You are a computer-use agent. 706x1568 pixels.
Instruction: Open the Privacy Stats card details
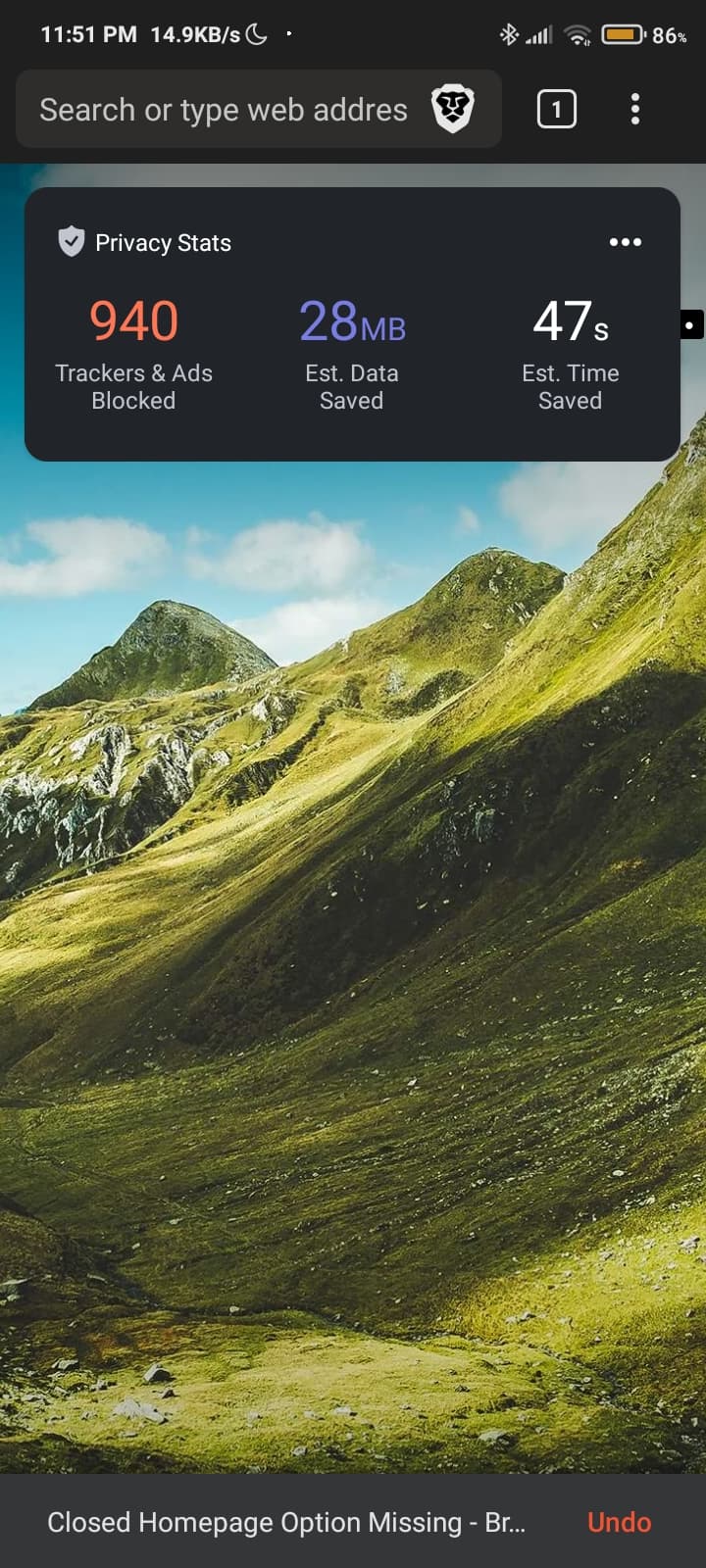tap(352, 324)
